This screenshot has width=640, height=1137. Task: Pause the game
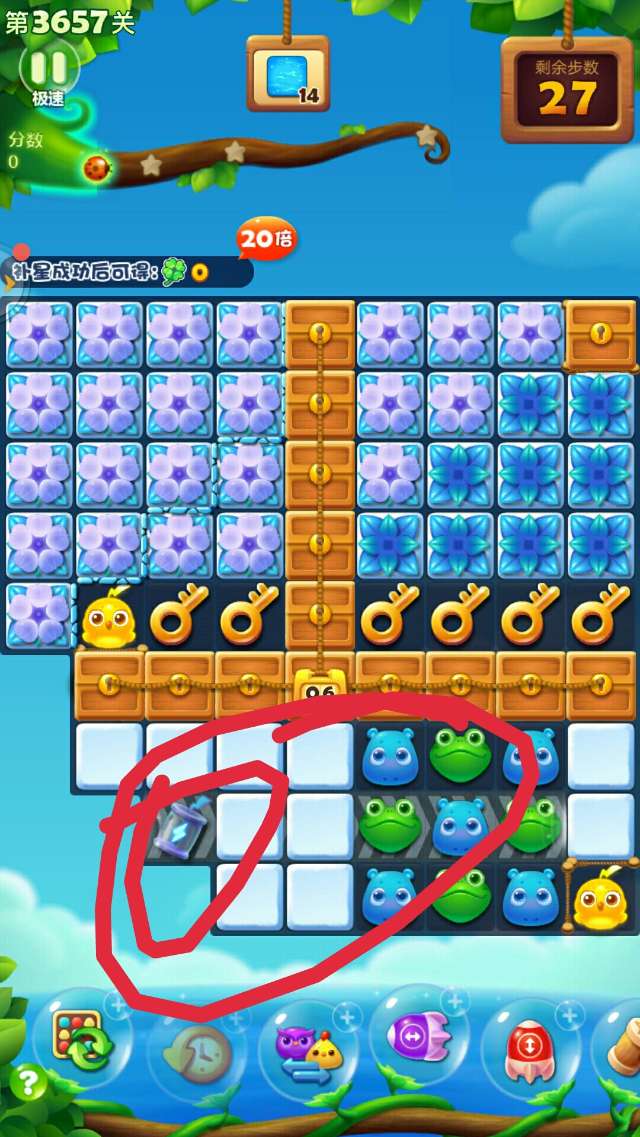(47, 68)
